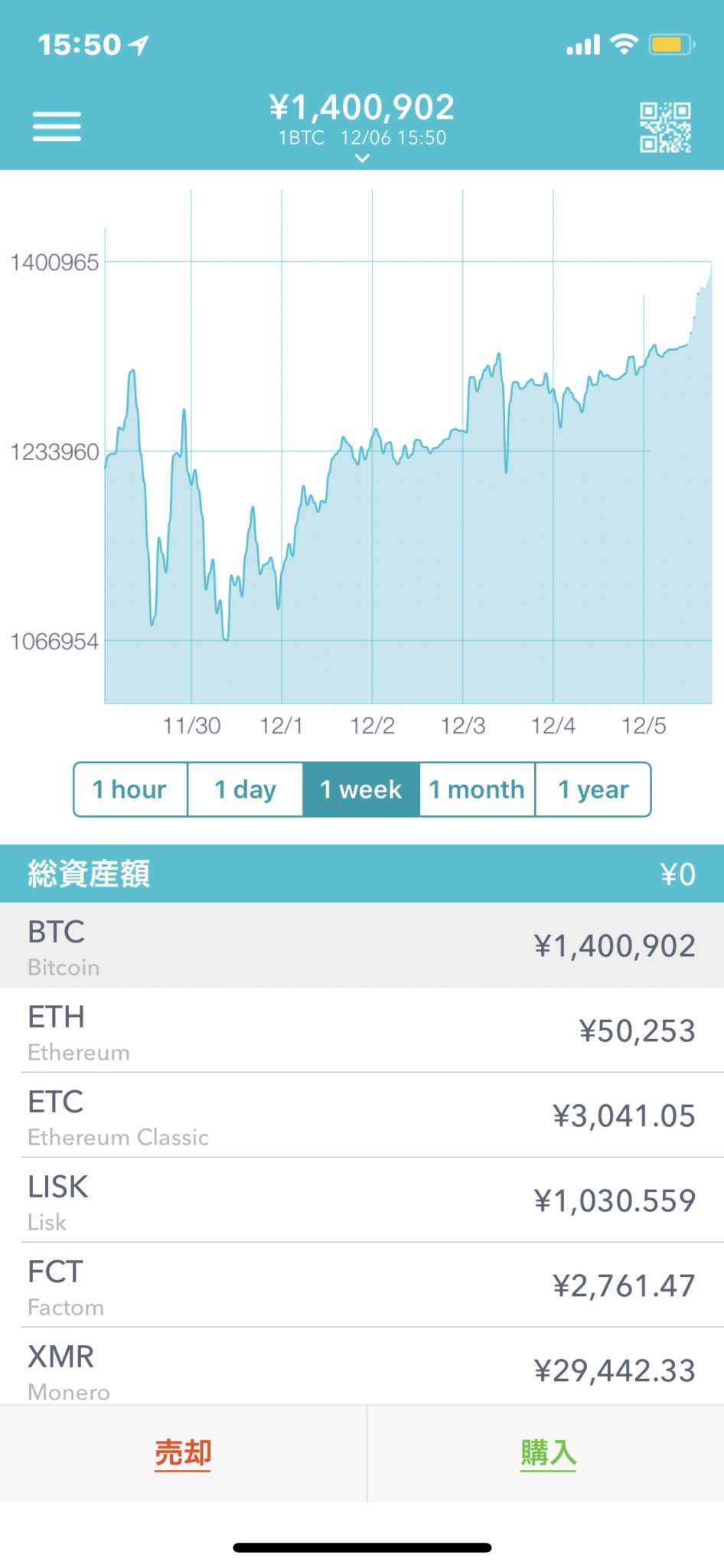Switch chart to 1 day range
Image resolution: width=724 pixels, height=1568 pixels.
click(246, 789)
